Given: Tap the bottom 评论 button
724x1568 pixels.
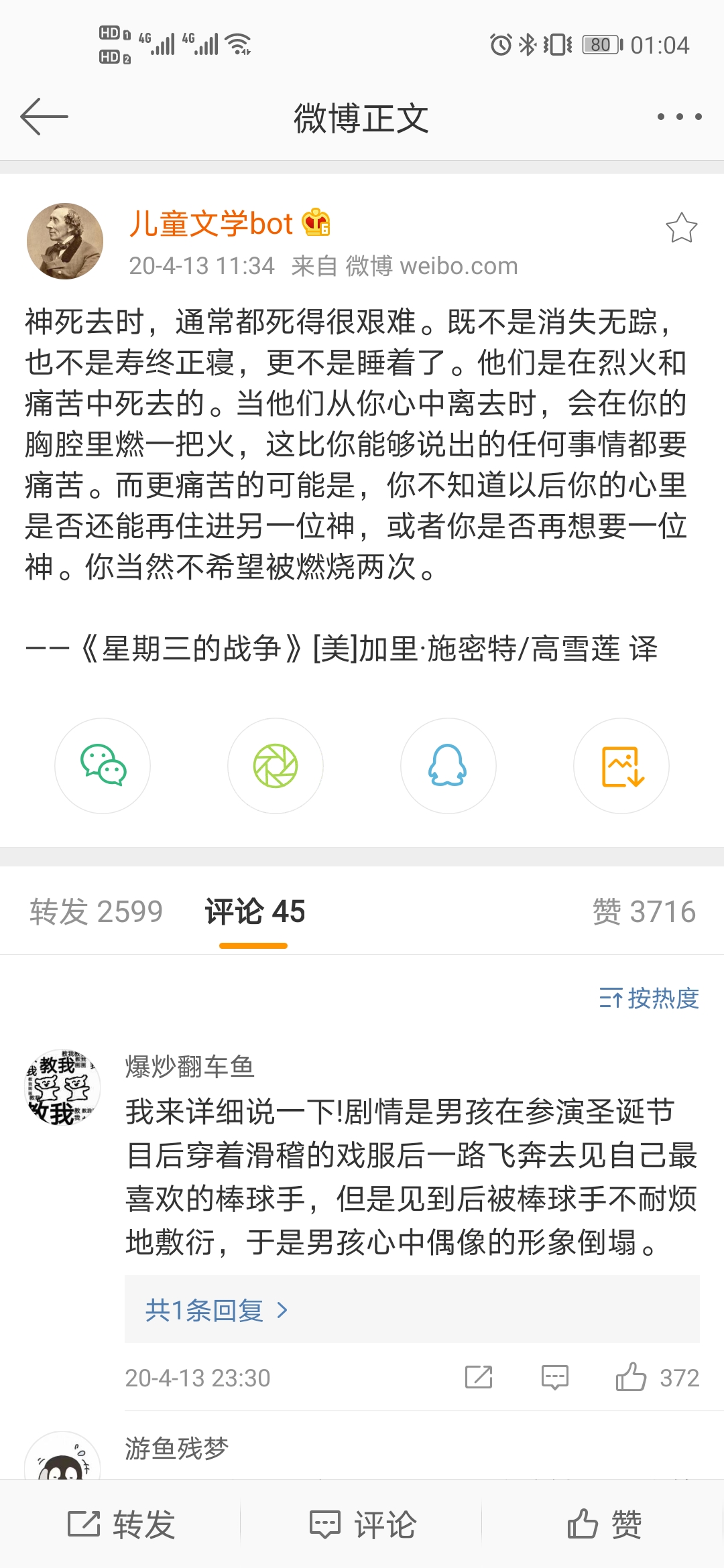Looking at the screenshot, I should (362, 1525).
